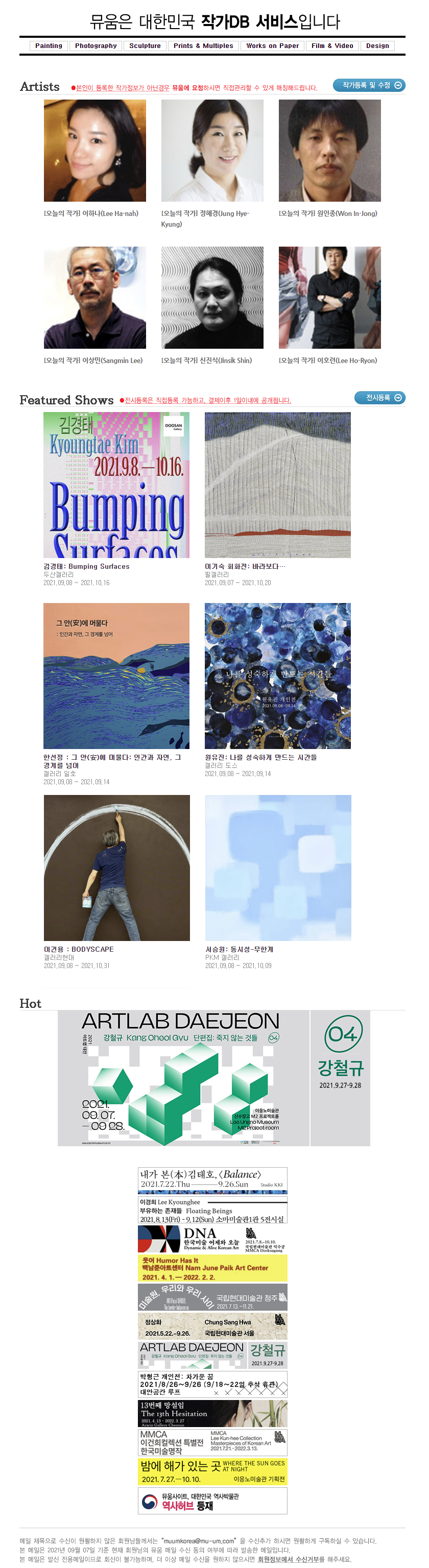Viewport: 429px width, 1568px height.
Task: Open artist Sangmin Lee's profile
Action: [x=95, y=298]
